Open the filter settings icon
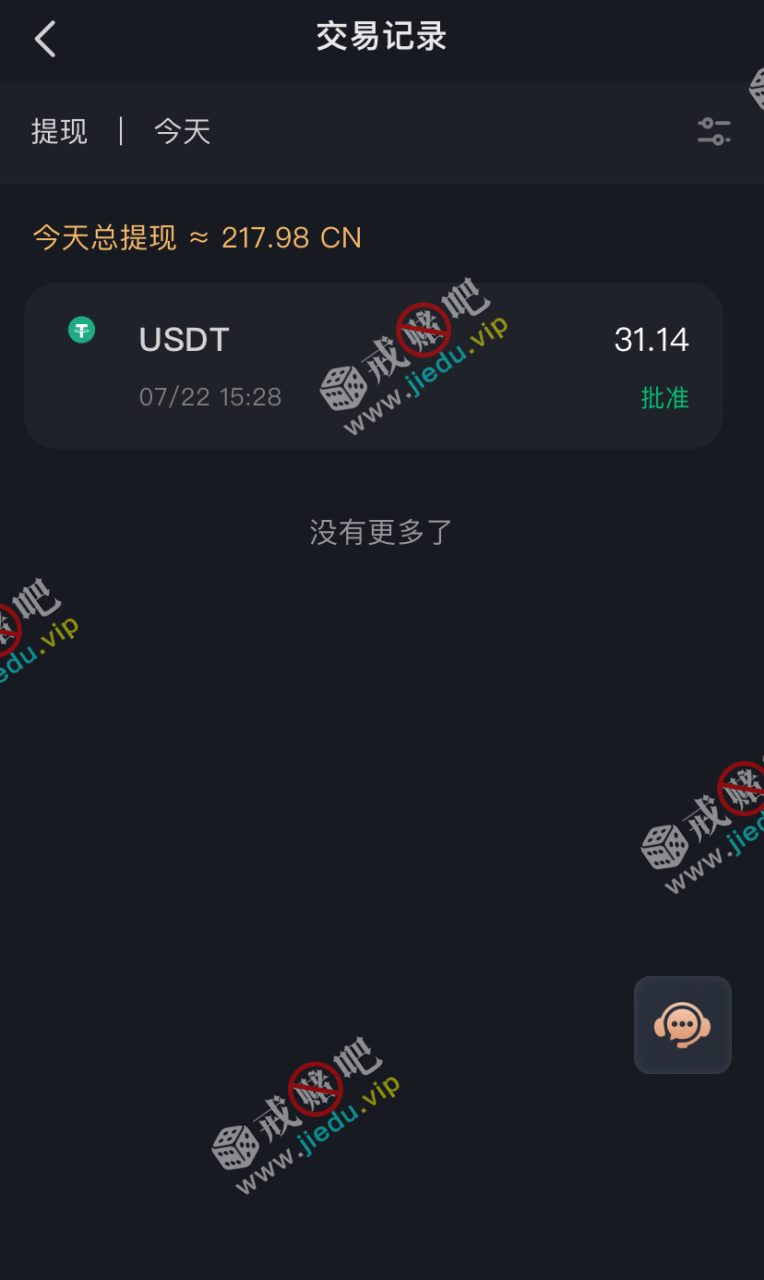Image resolution: width=764 pixels, height=1280 pixels. coord(714,131)
